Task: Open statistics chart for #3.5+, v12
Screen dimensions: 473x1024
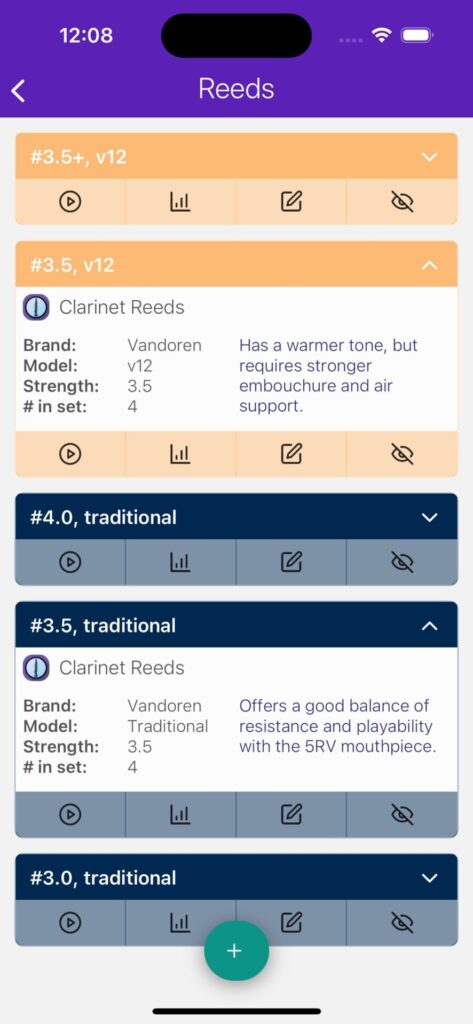Action: 180,202
